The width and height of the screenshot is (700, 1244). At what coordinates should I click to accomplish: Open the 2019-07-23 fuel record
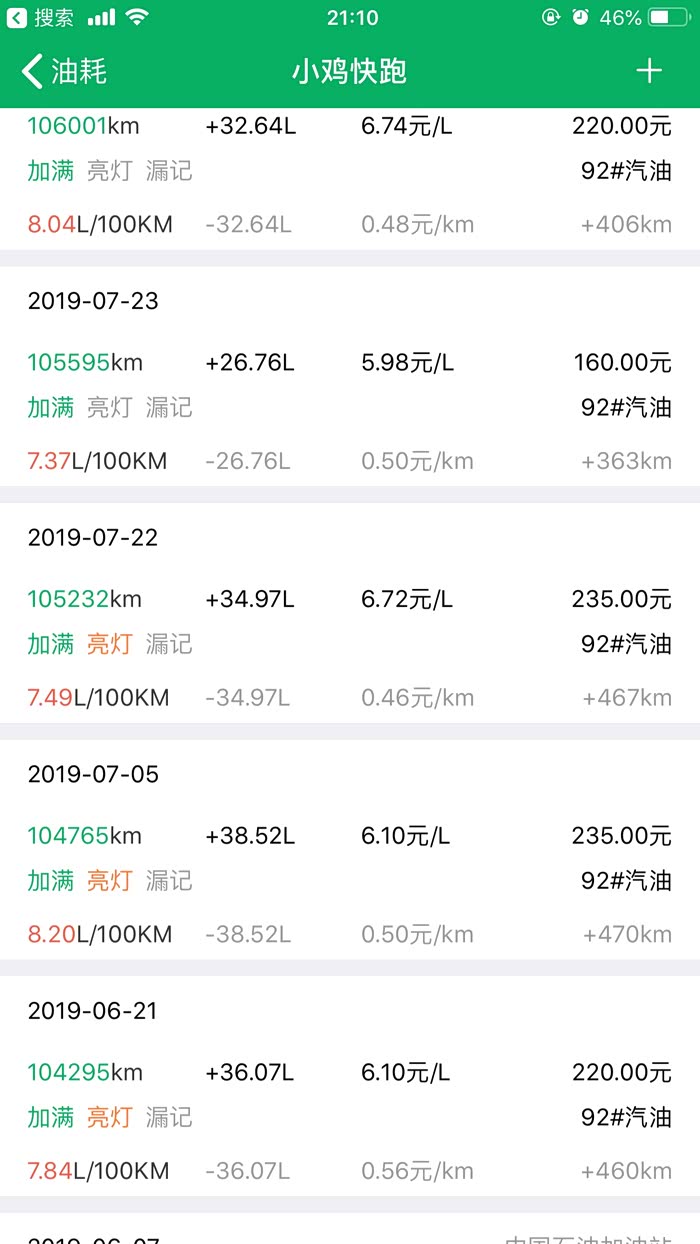coord(350,380)
